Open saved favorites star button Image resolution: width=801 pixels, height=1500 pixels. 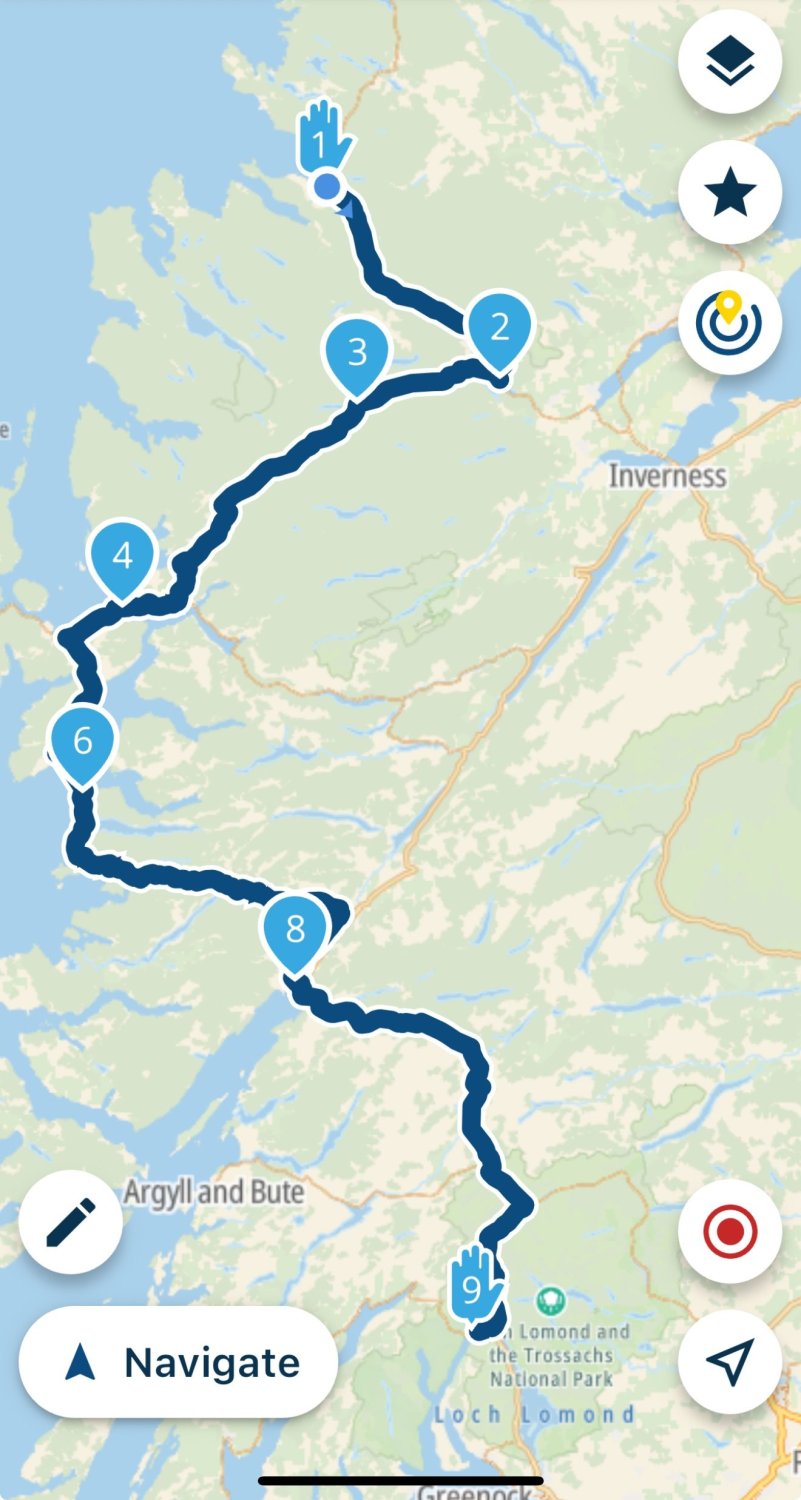pyautogui.click(x=730, y=192)
